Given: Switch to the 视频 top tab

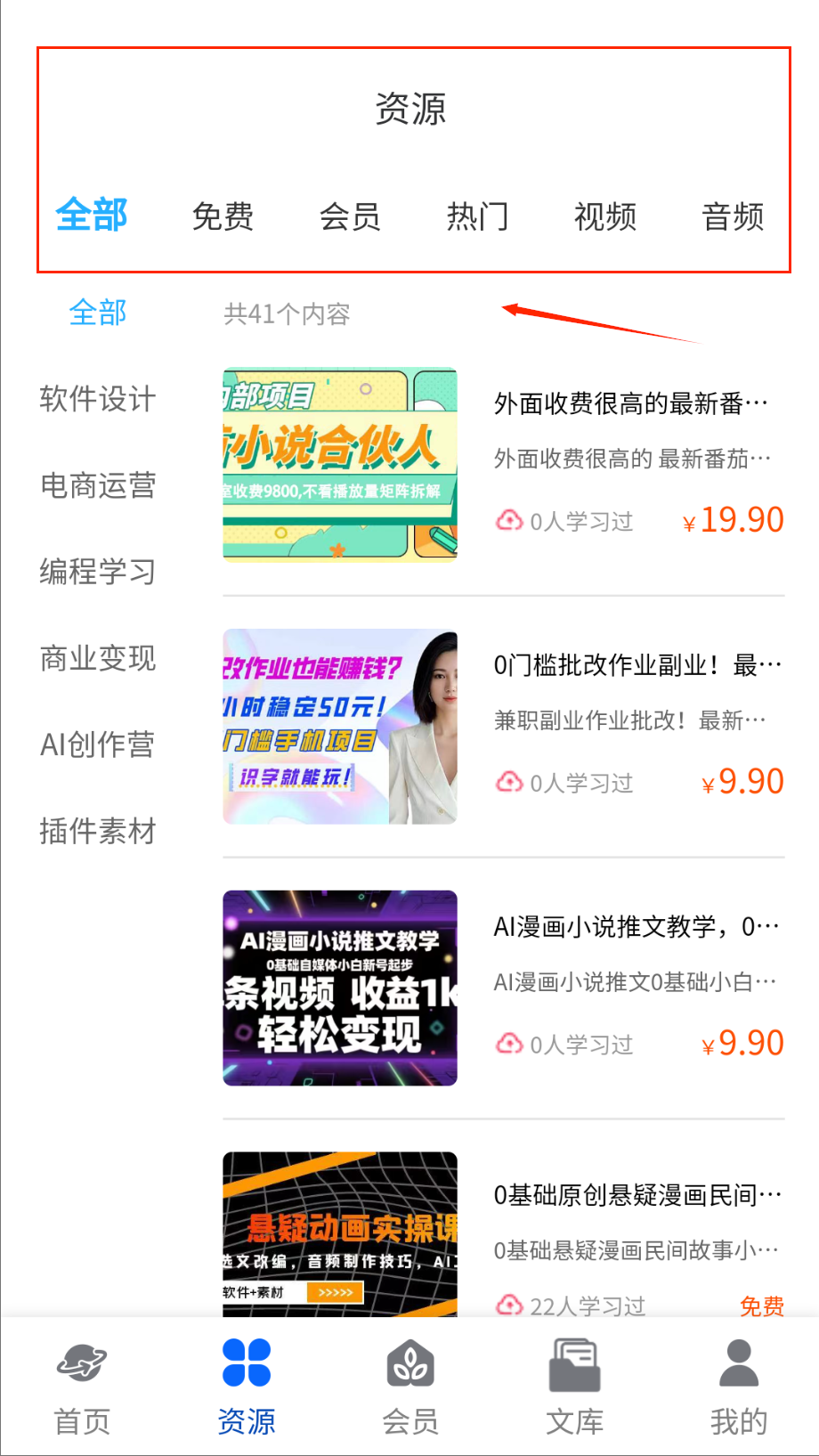Looking at the screenshot, I should 605,216.
